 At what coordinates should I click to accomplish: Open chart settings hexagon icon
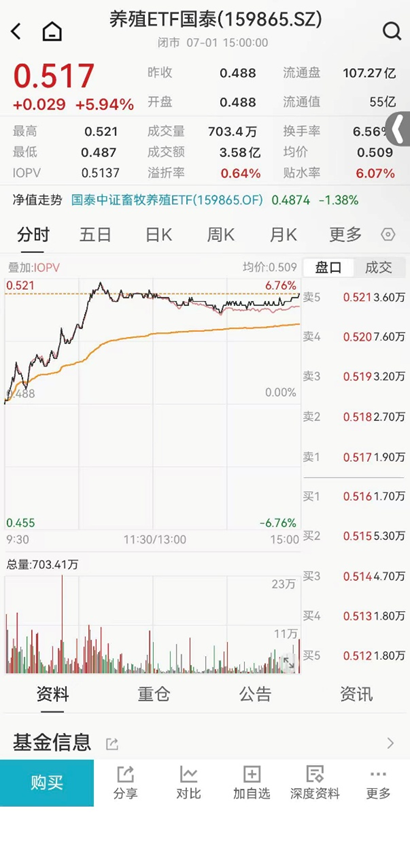click(388, 235)
